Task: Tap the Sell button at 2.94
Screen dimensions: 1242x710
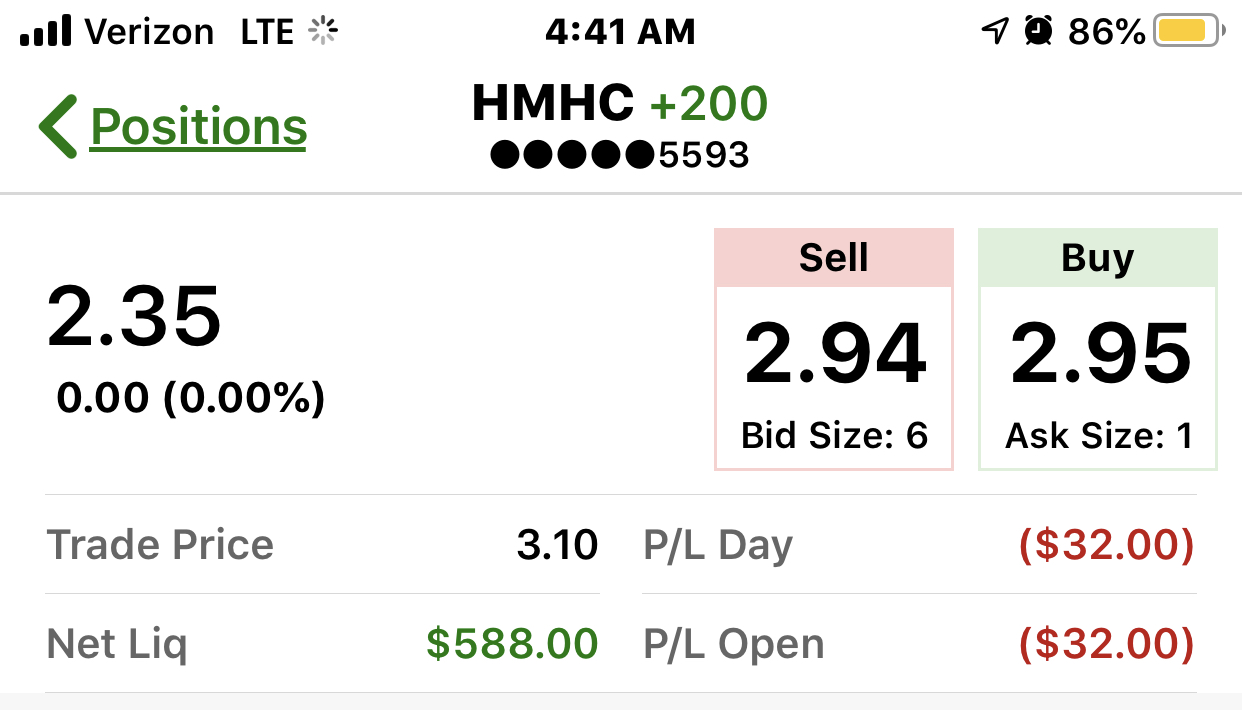Action: click(834, 350)
